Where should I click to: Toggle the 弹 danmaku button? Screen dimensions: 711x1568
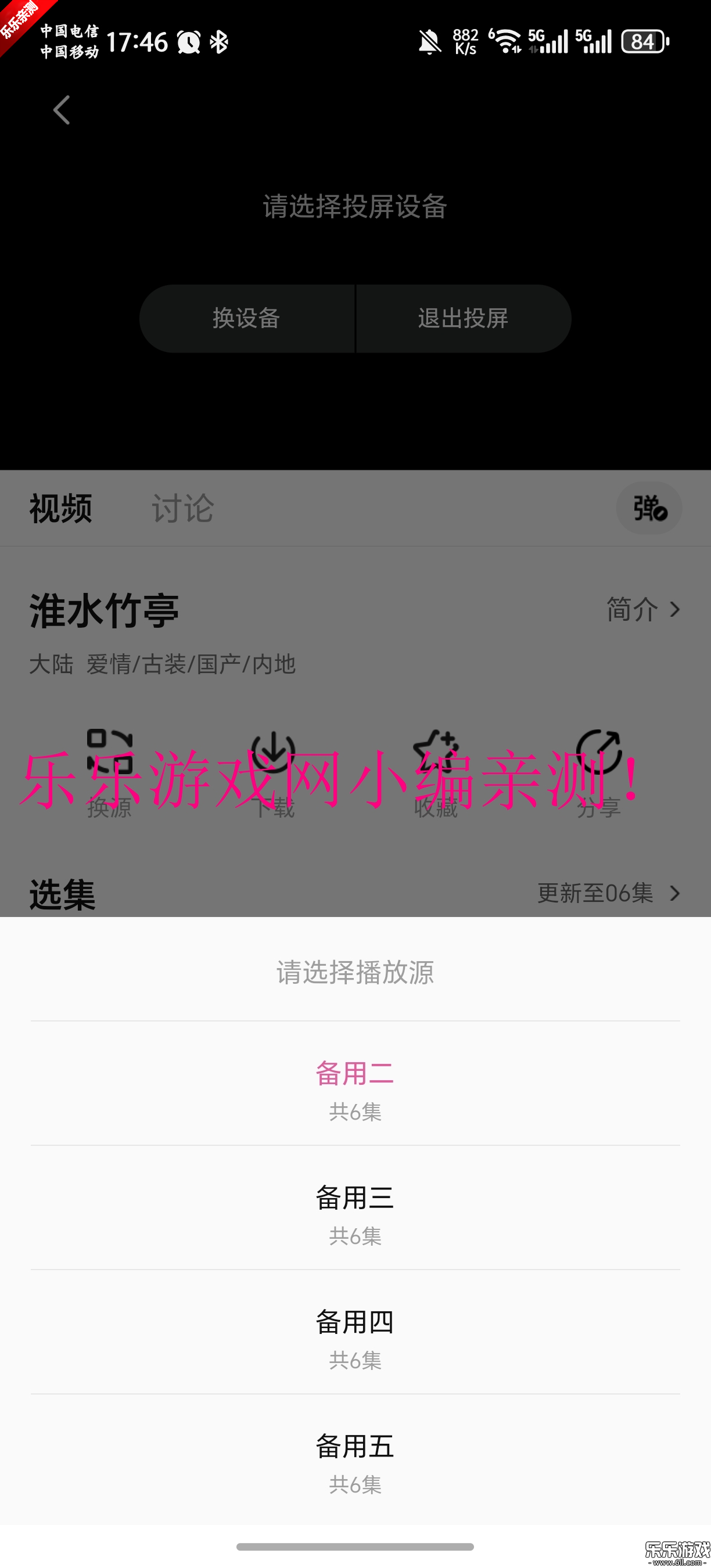click(x=649, y=508)
